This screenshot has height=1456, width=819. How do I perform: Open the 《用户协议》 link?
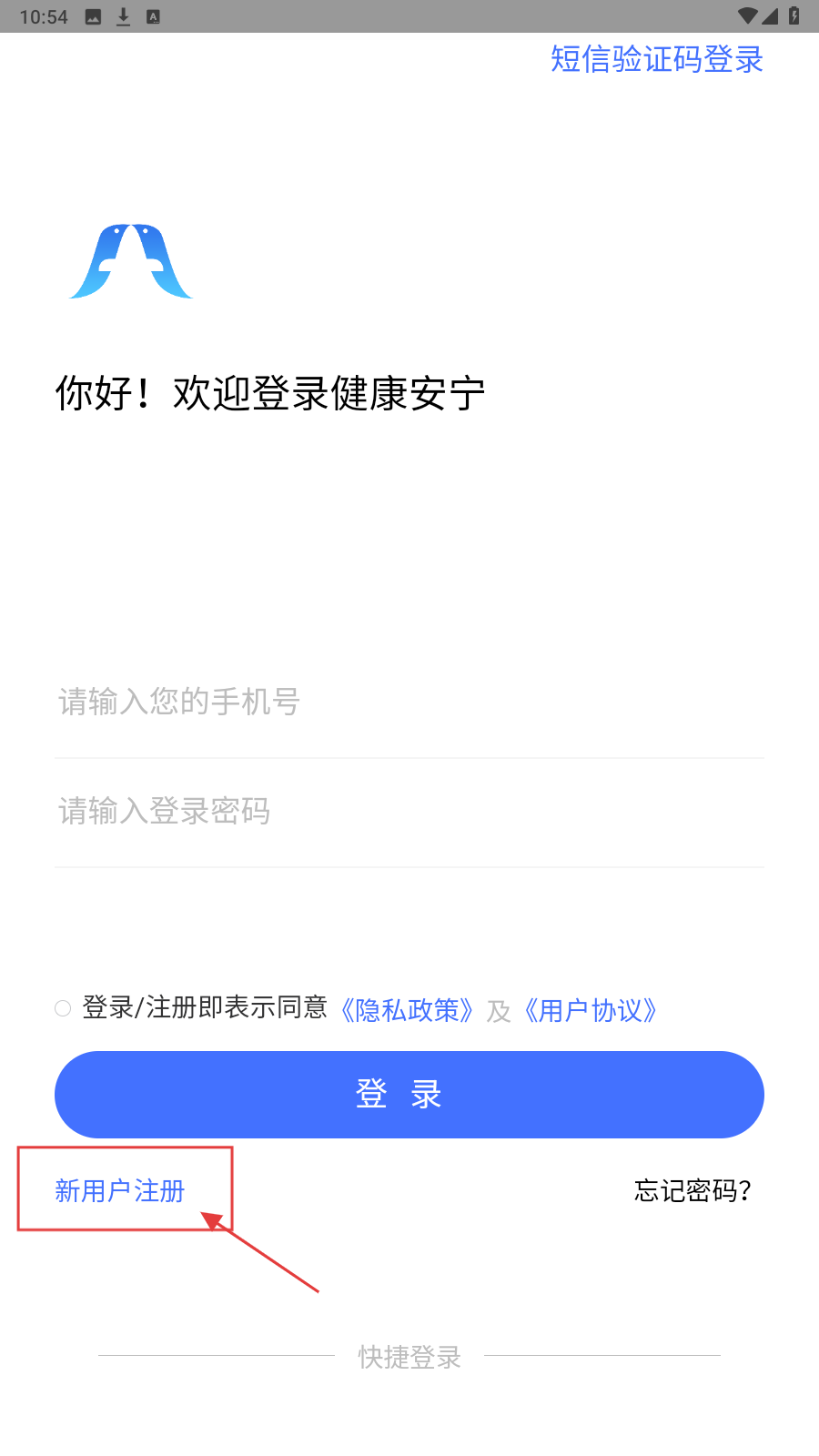591,1010
